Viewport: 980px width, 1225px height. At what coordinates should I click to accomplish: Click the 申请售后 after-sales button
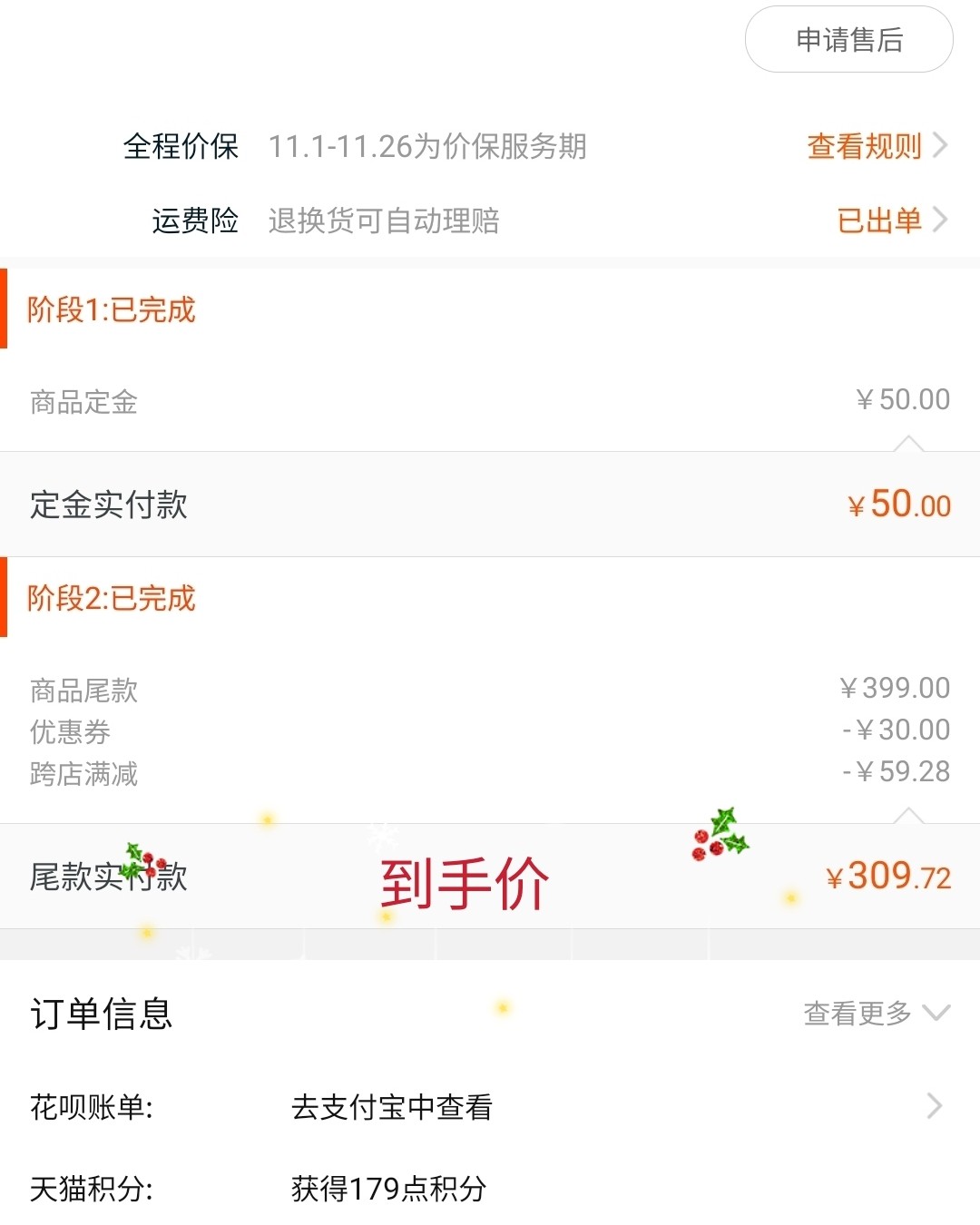[x=848, y=39]
